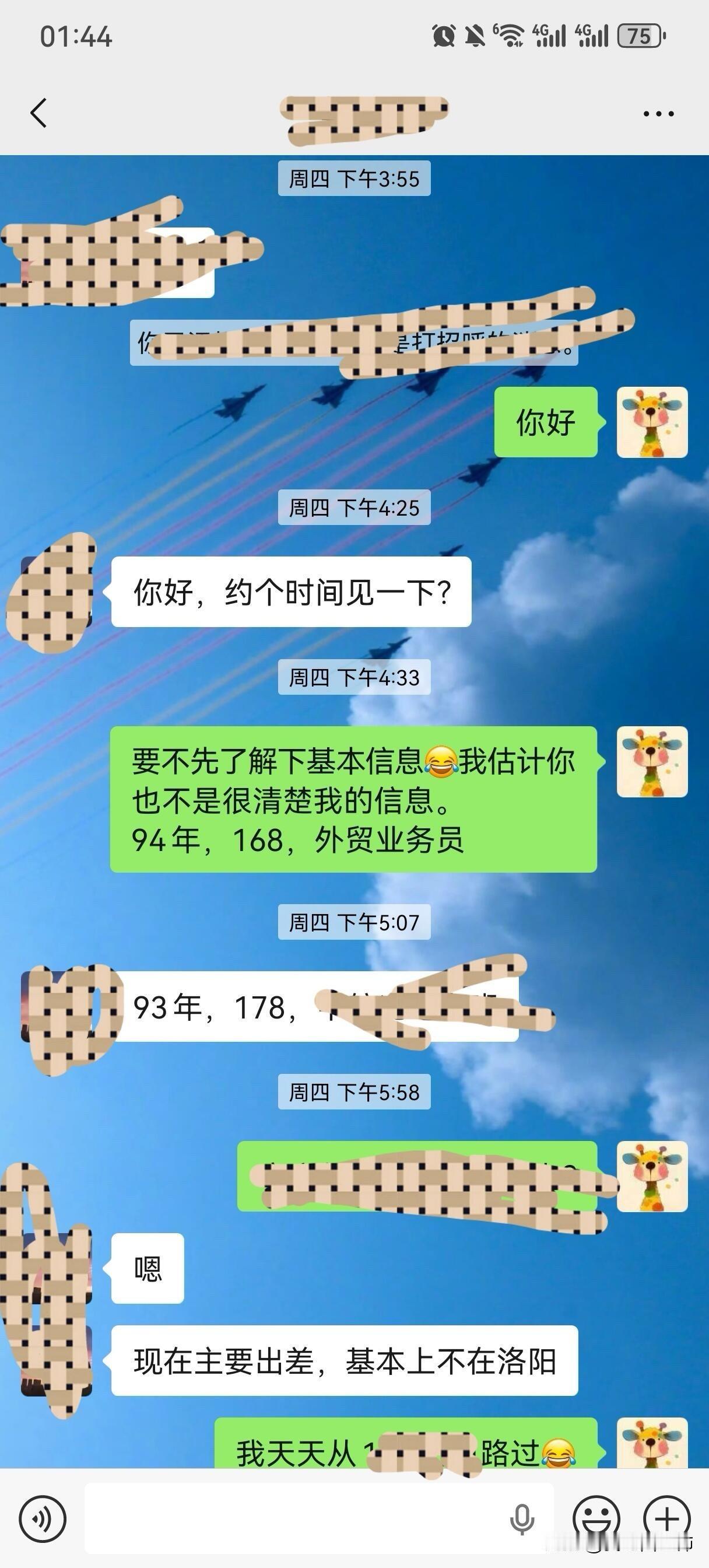Image resolution: width=709 pixels, height=1568 pixels.
Task: Tap the 周四 下午3:55 timestamp
Action: [355, 178]
